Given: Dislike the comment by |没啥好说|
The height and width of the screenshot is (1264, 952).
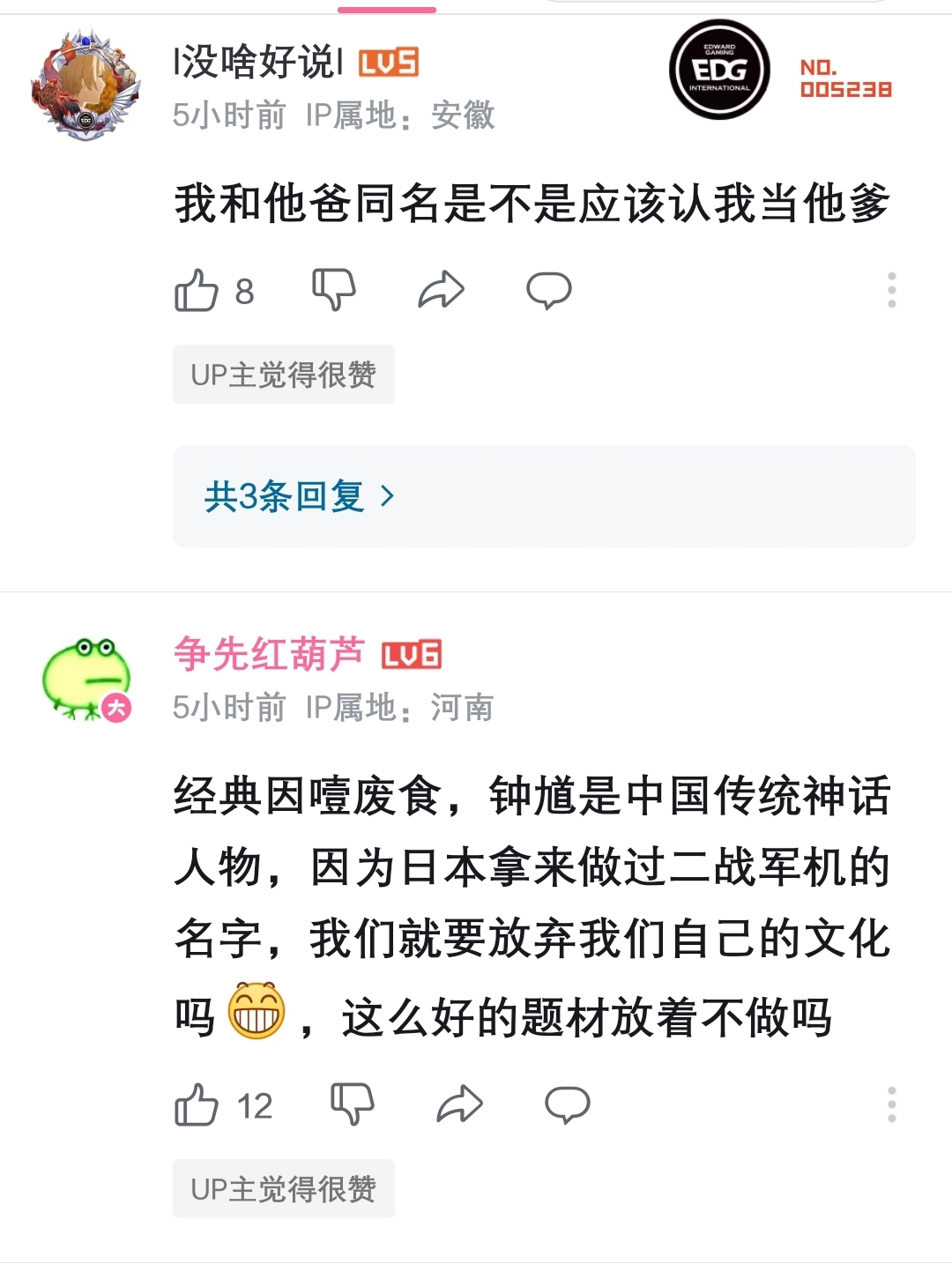Looking at the screenshot, I should coord(334,289).
